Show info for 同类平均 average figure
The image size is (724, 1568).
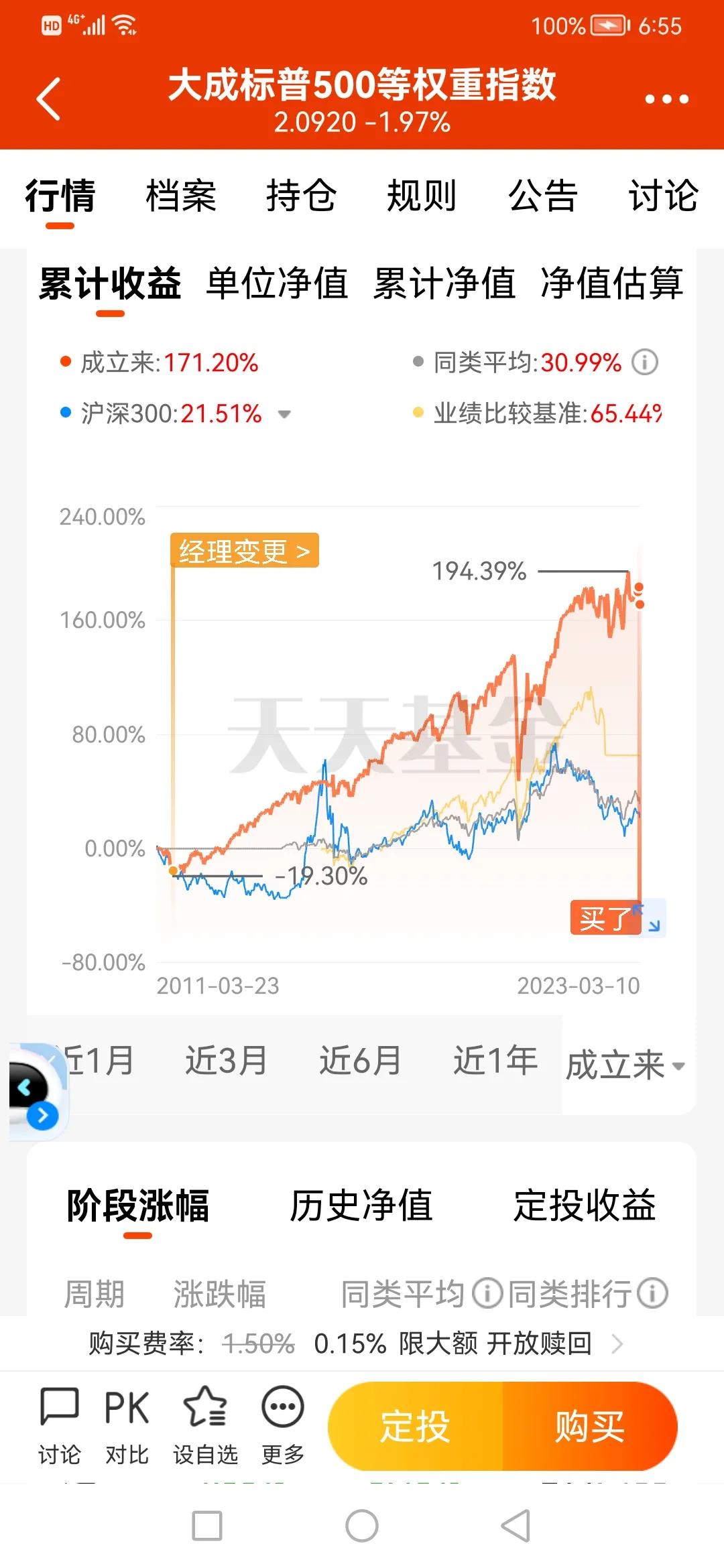coord(646,361)
